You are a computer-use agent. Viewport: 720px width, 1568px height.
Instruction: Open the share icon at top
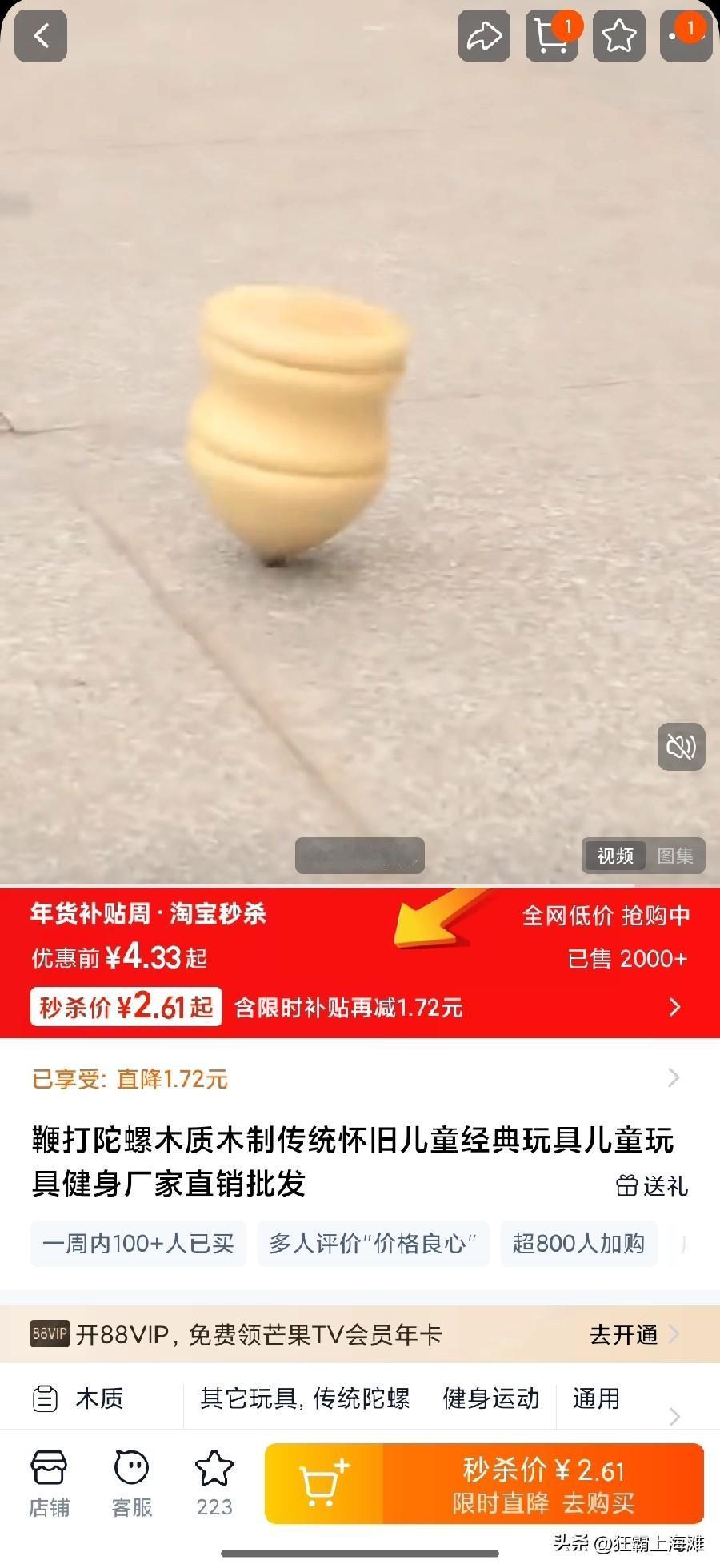pos(484,35)
